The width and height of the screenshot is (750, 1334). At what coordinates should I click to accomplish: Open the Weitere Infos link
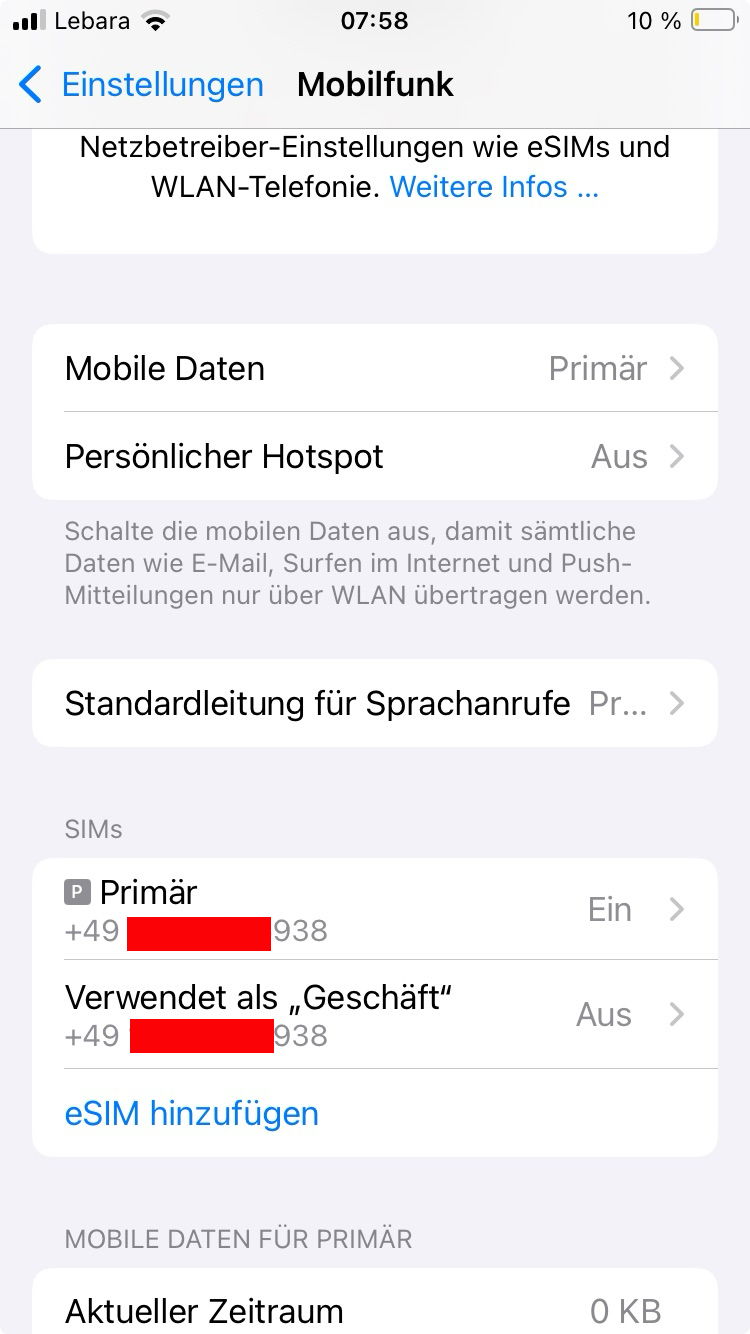[494, 187]
